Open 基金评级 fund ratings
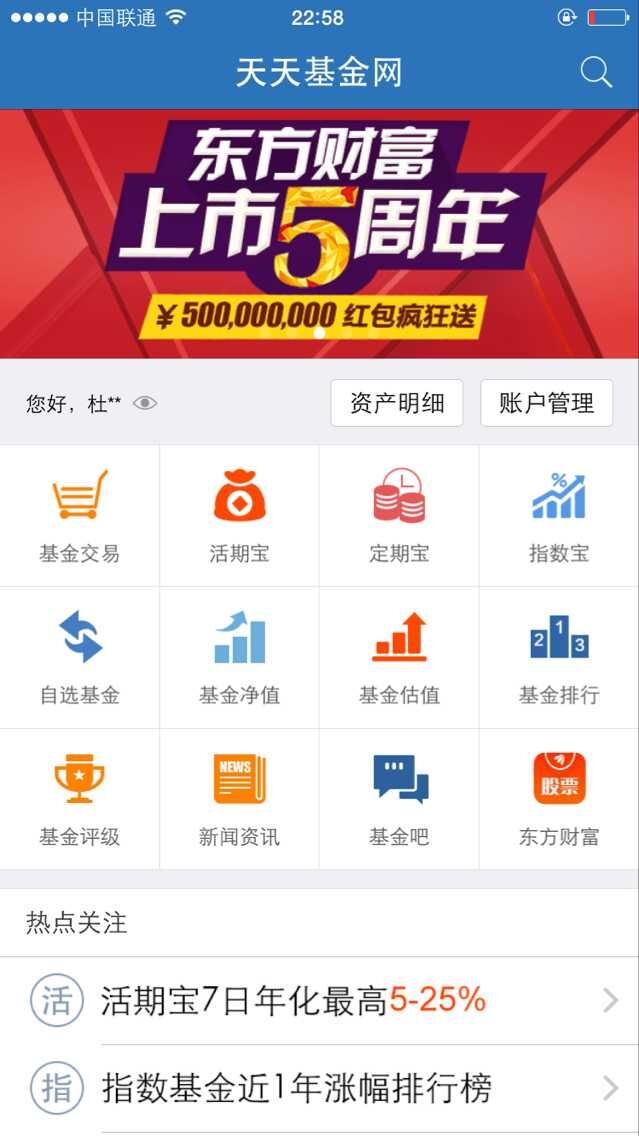Viewport: 639px width, 1136px height. 80,799
